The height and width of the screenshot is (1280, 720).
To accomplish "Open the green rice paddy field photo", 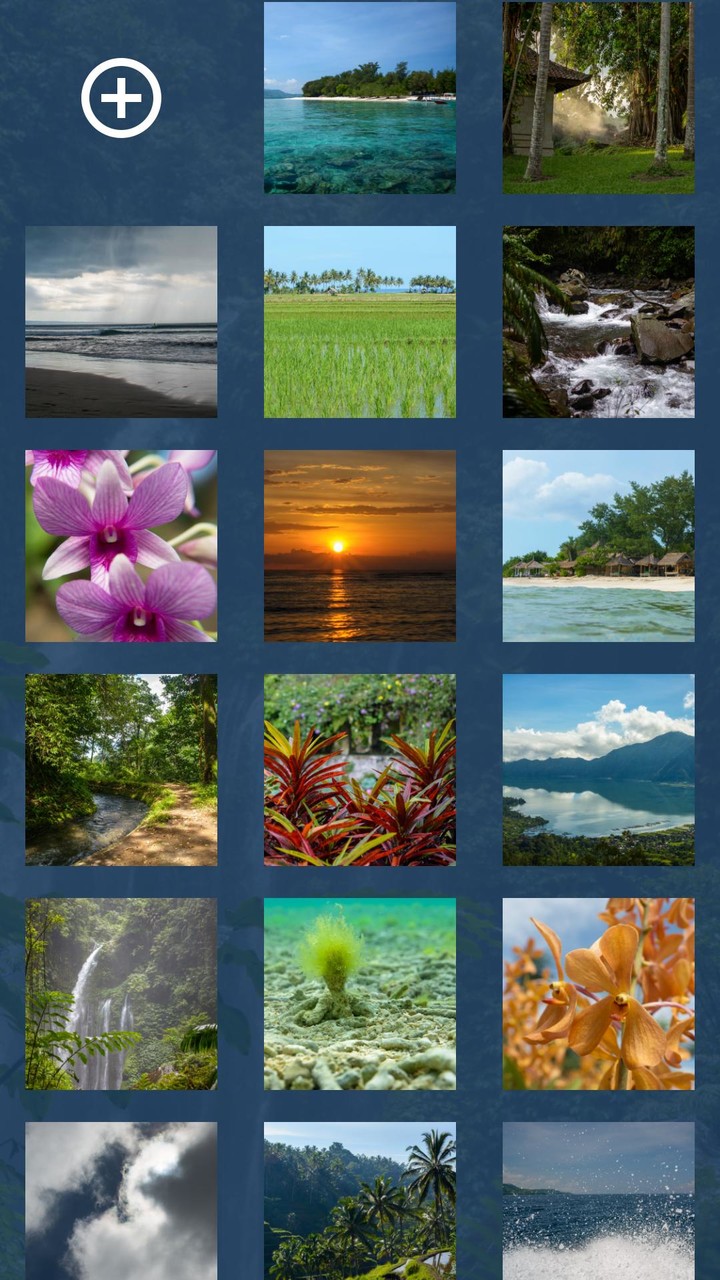I will click(x=359, y=320).
